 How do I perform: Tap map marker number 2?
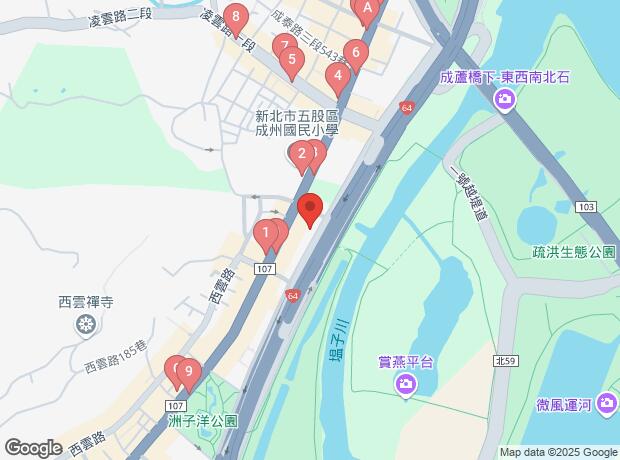click(x=300, y=154)
